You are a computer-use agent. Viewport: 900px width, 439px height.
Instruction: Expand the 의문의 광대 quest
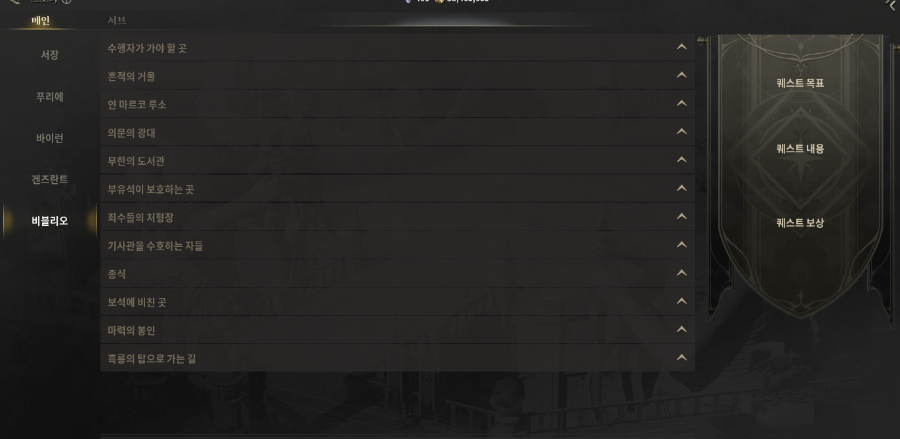(681, 132)
